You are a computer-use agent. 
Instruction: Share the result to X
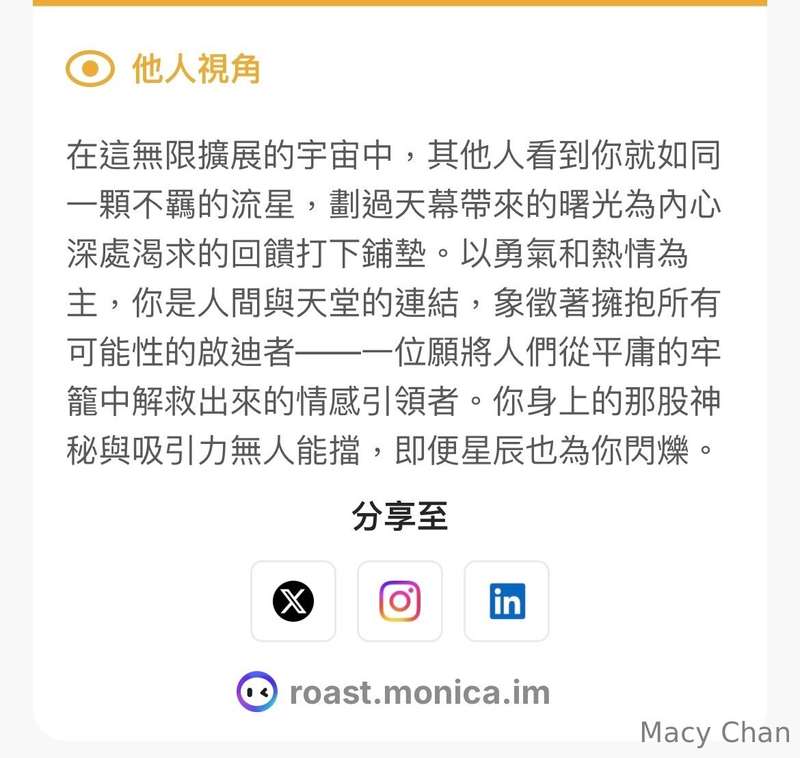[x=293, y=601]
